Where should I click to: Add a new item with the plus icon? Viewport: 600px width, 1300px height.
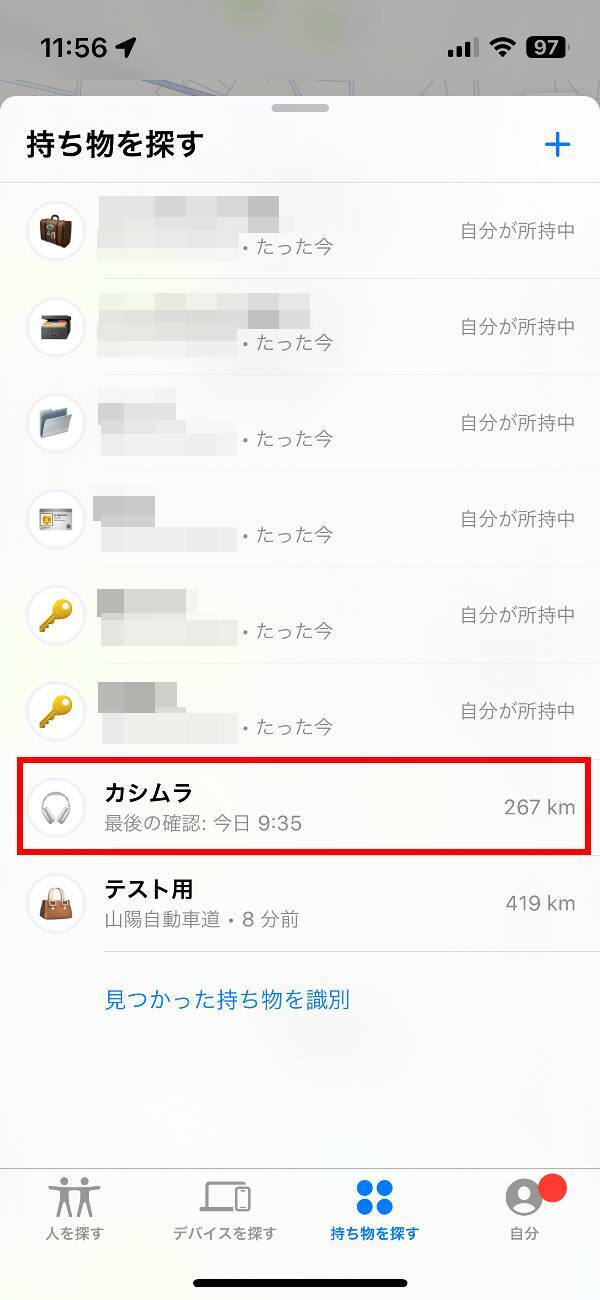(x=557, y=145)
